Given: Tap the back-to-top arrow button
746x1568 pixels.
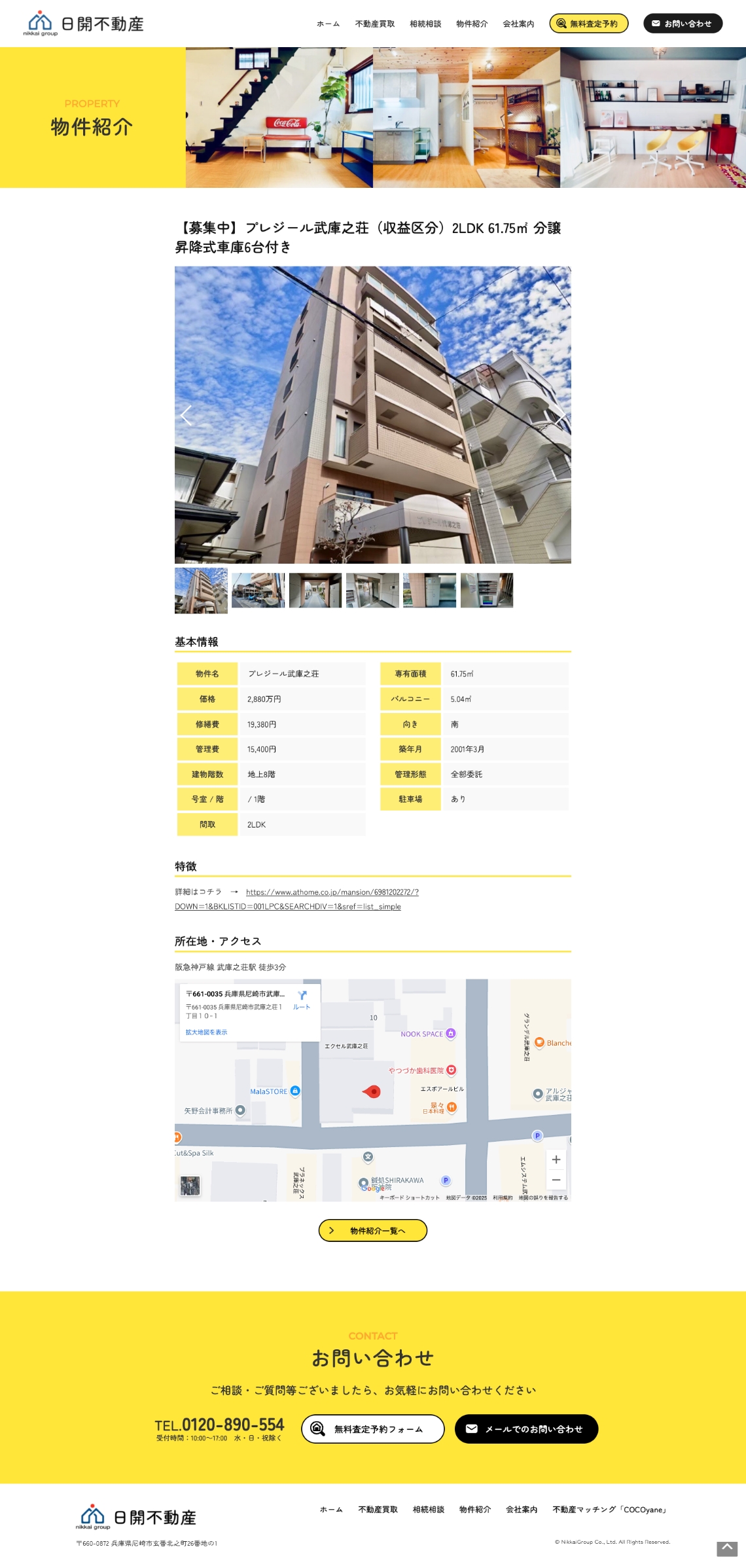Looking at the screenshot, I should pyautogui.click(x=726, y=1548).
